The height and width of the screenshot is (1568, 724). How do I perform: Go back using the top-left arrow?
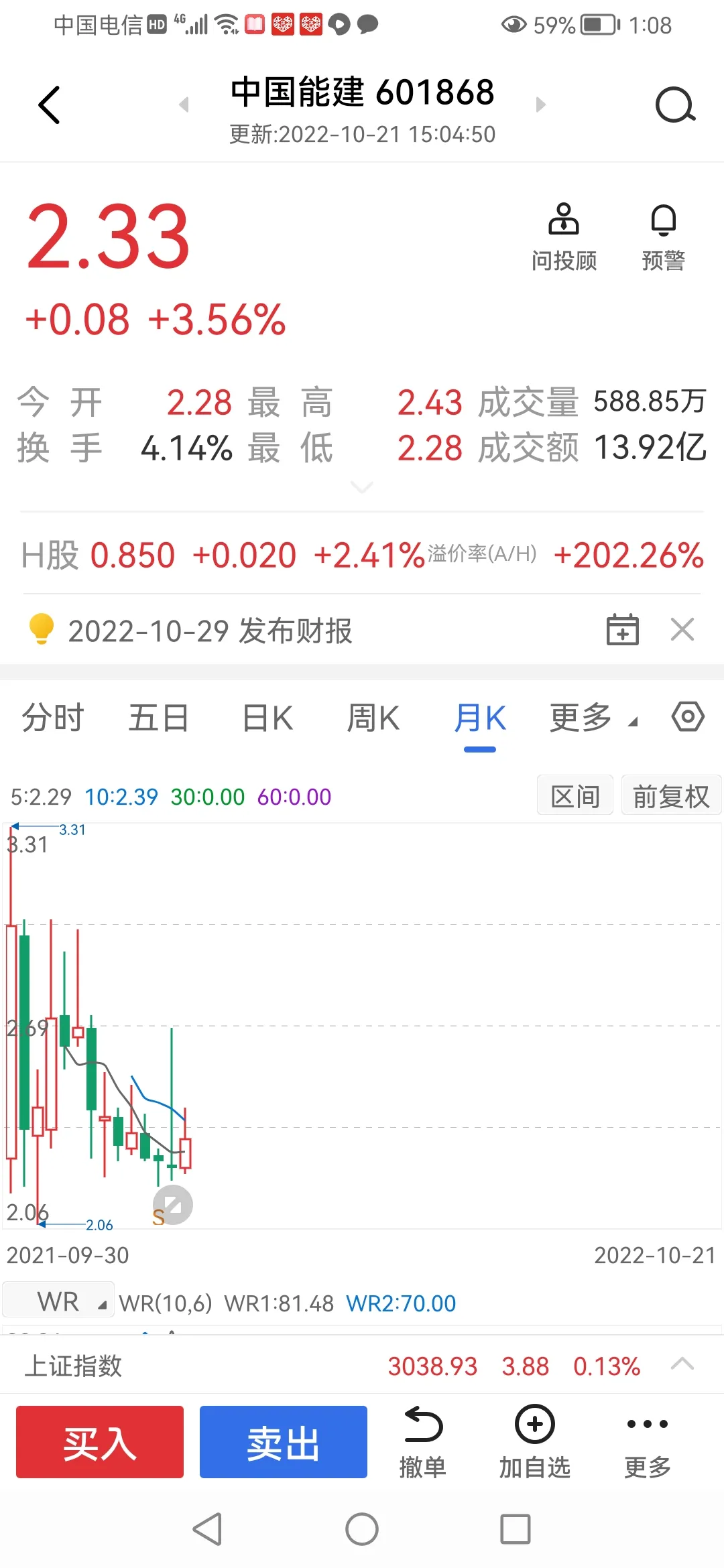pos(49,105)
